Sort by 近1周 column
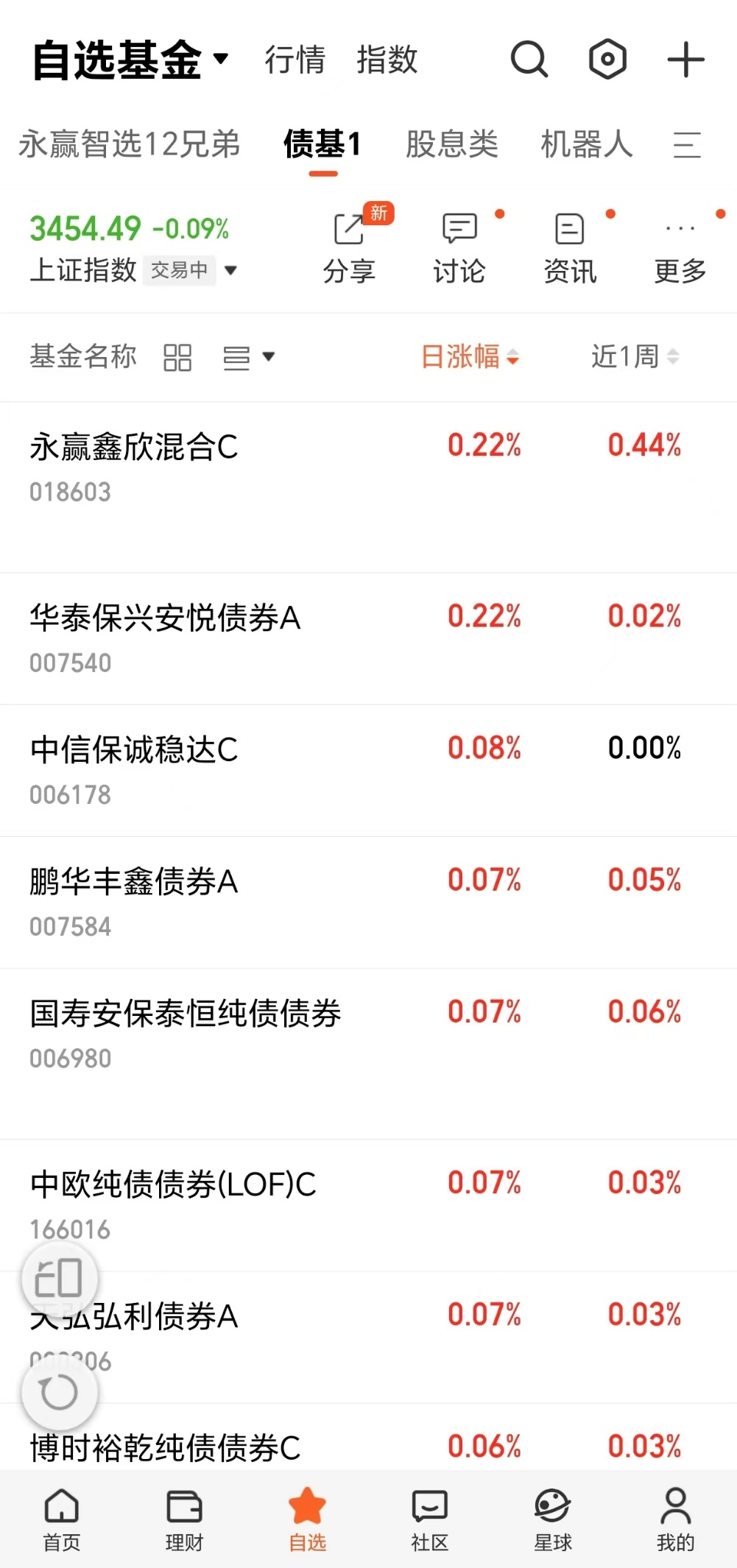The image size is (737, 1568). pos(635,357)
